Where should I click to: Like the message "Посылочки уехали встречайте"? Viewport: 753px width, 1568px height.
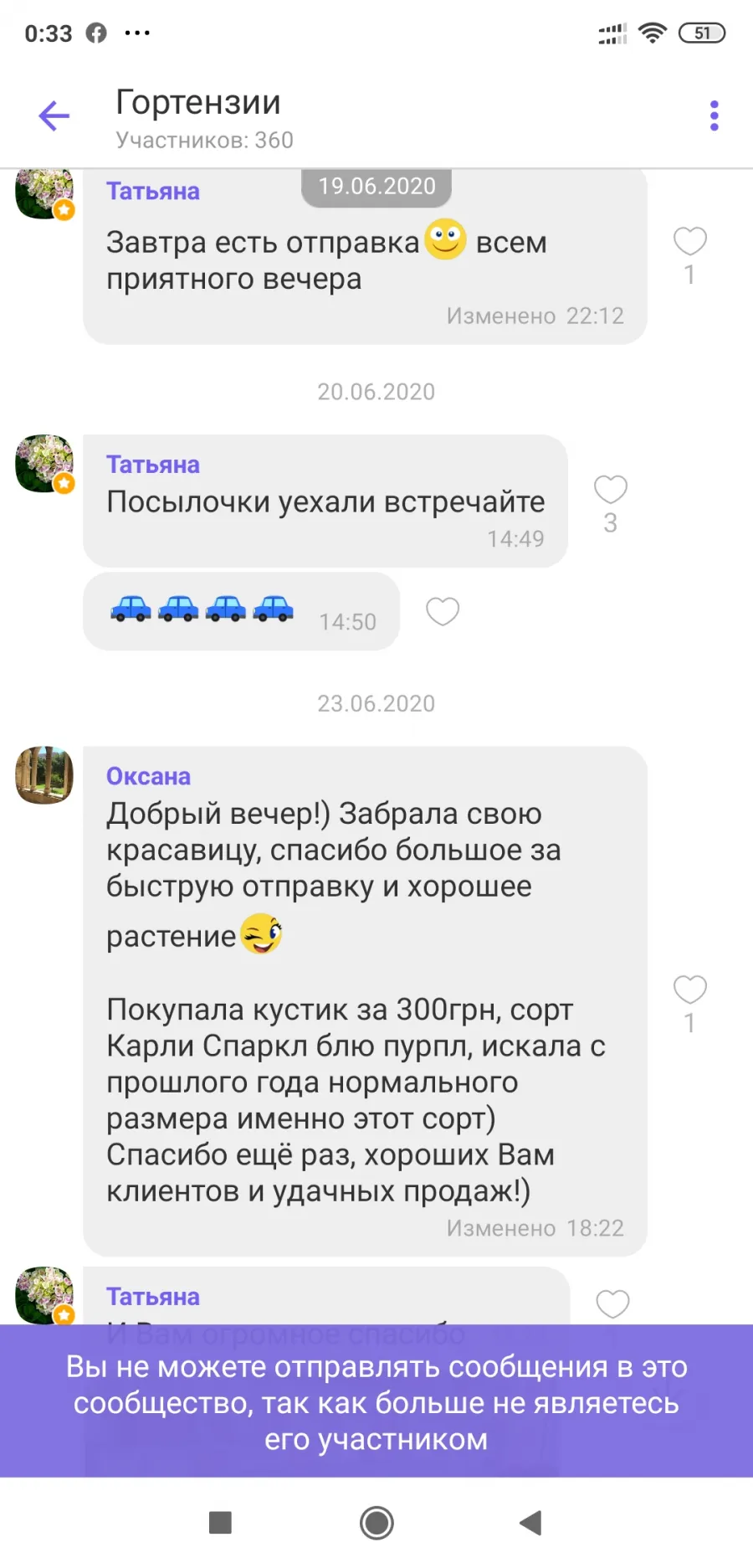(611, 489)
